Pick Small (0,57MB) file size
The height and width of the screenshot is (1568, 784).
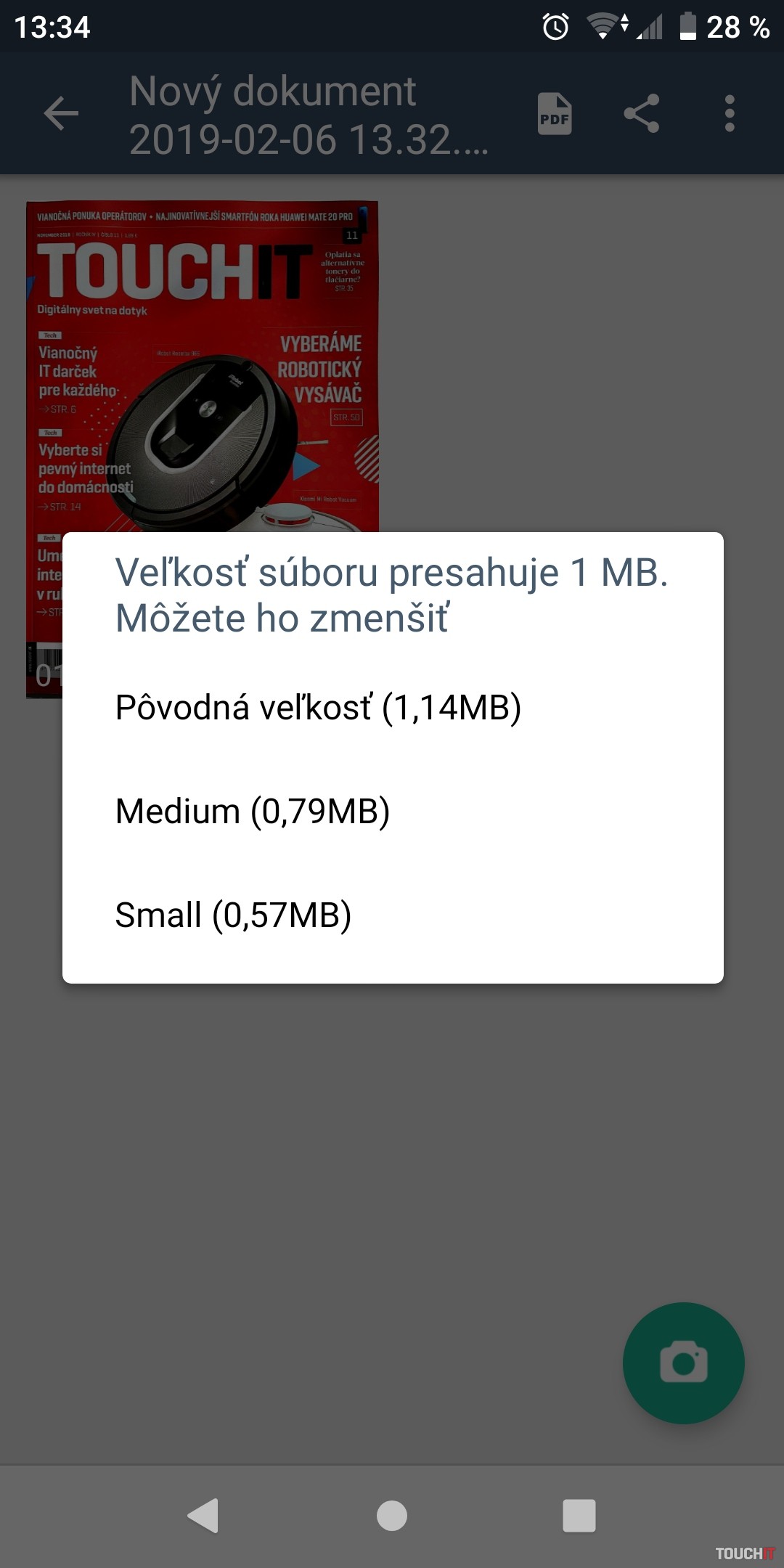coord(233,915)
